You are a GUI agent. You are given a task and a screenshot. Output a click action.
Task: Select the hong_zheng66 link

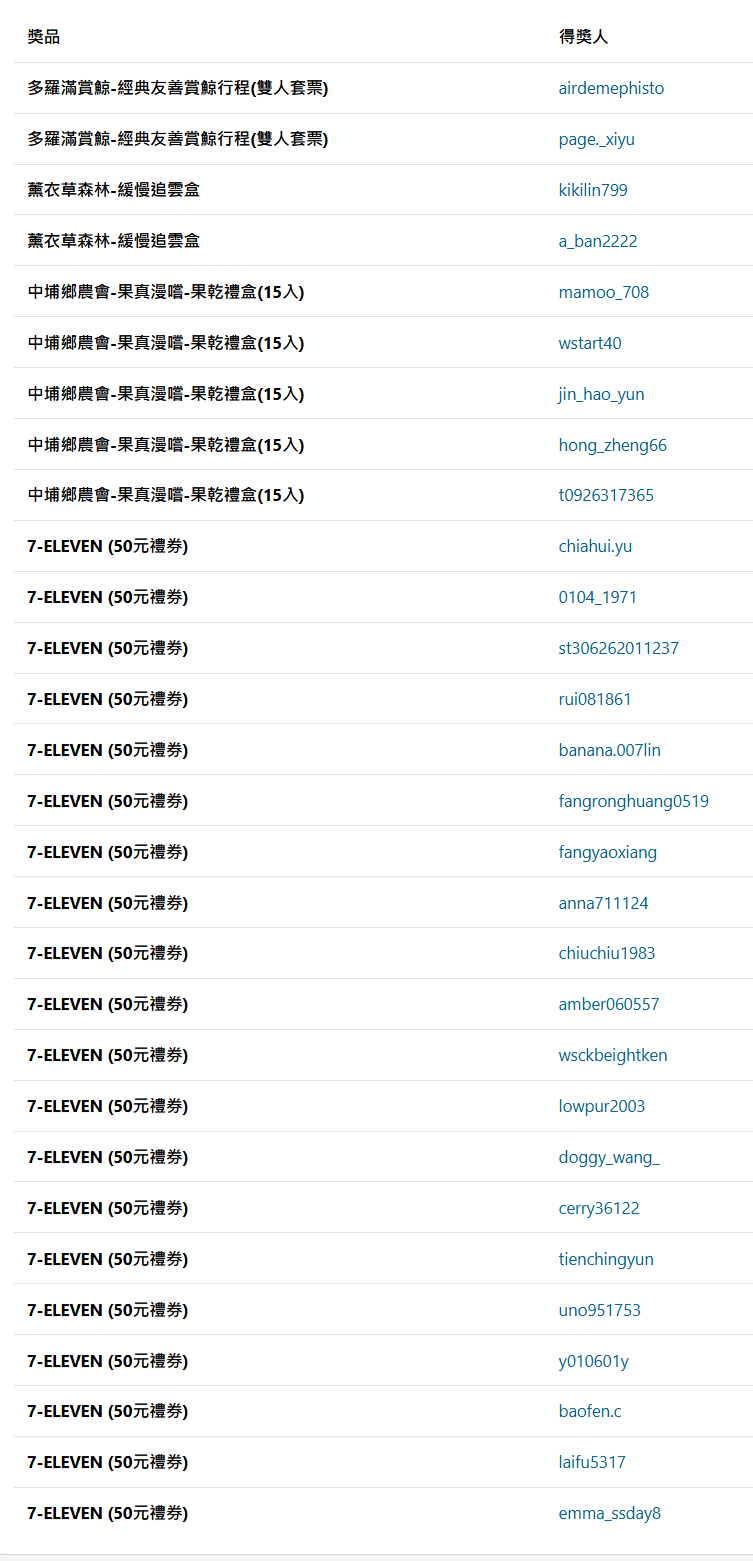pyautogui.click(x=612, y=445)
